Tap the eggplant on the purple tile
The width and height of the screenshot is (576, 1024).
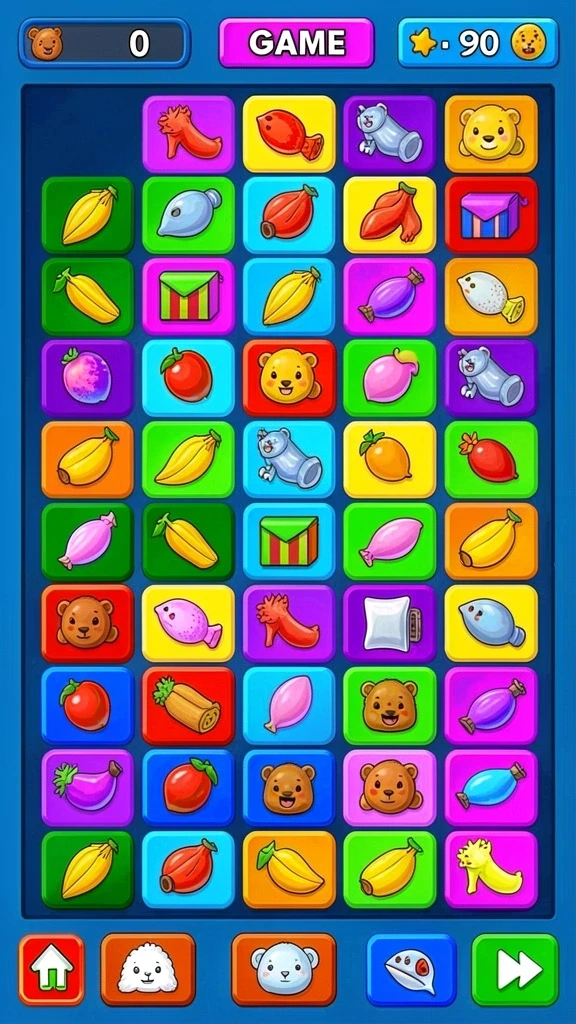[x=88, y=787]
